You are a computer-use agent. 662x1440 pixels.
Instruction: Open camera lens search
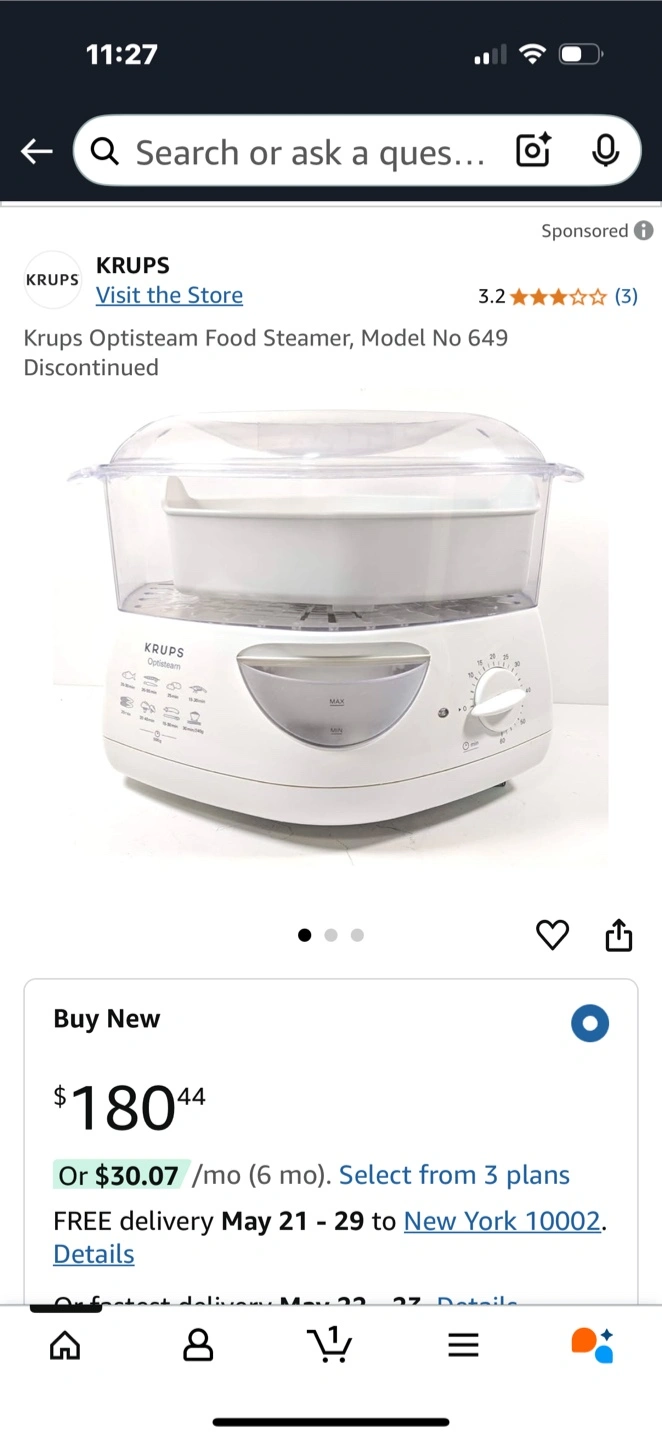pyautogui.click(x=533, y=152)
